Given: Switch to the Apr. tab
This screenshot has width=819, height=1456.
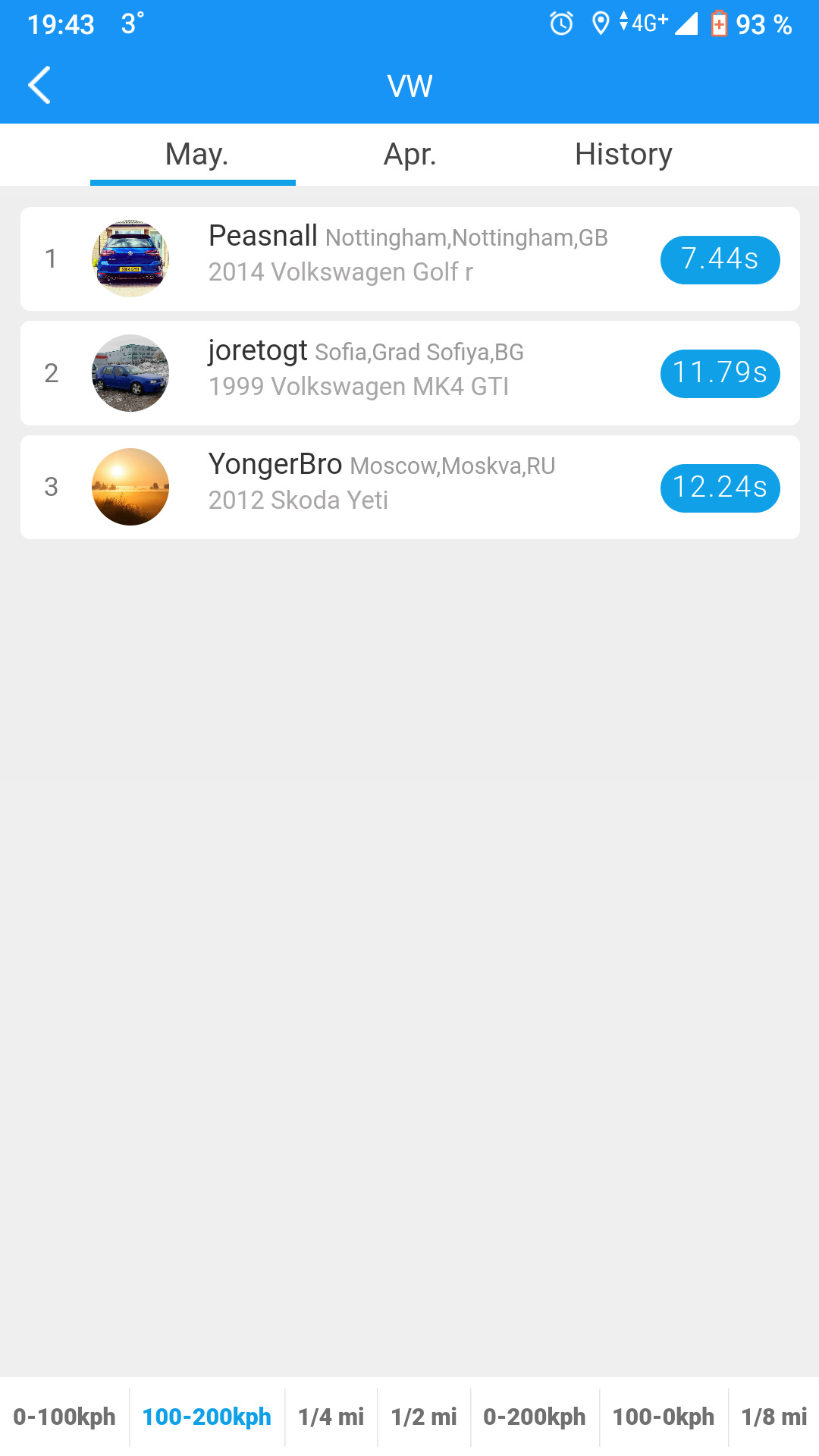Looking at the screenshot, I should pyautogui.click(x=409, y=155).
